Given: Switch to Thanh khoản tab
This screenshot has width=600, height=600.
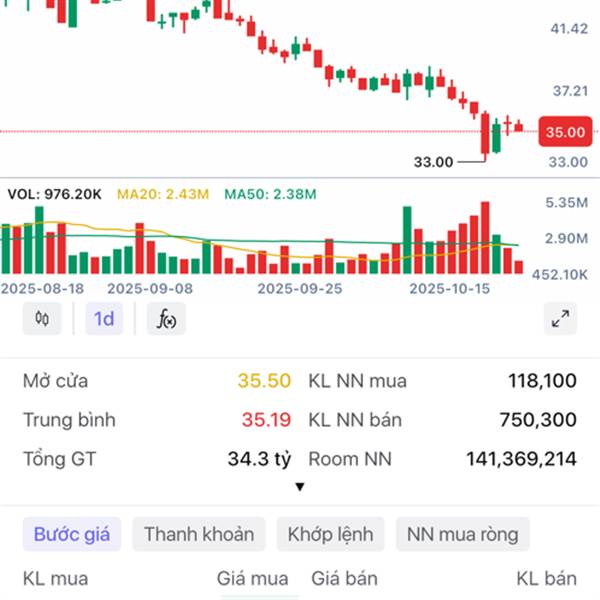Looking at the screenshot, I should (x=198, y=534).
